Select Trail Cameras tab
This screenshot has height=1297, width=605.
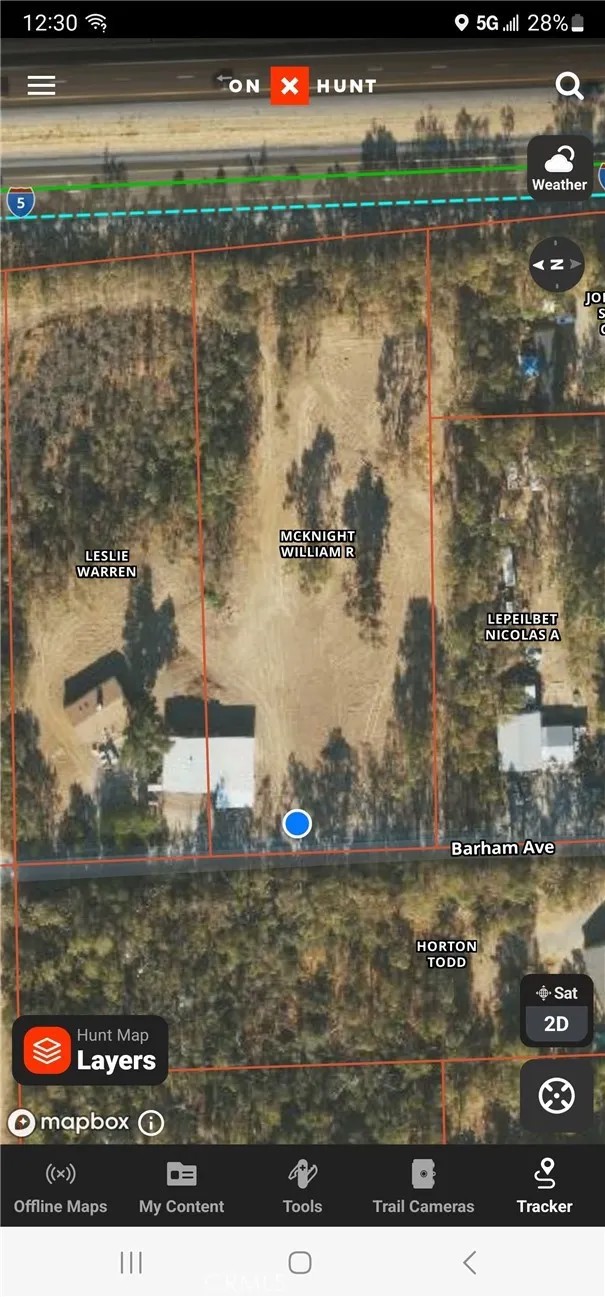point(423,1187)
